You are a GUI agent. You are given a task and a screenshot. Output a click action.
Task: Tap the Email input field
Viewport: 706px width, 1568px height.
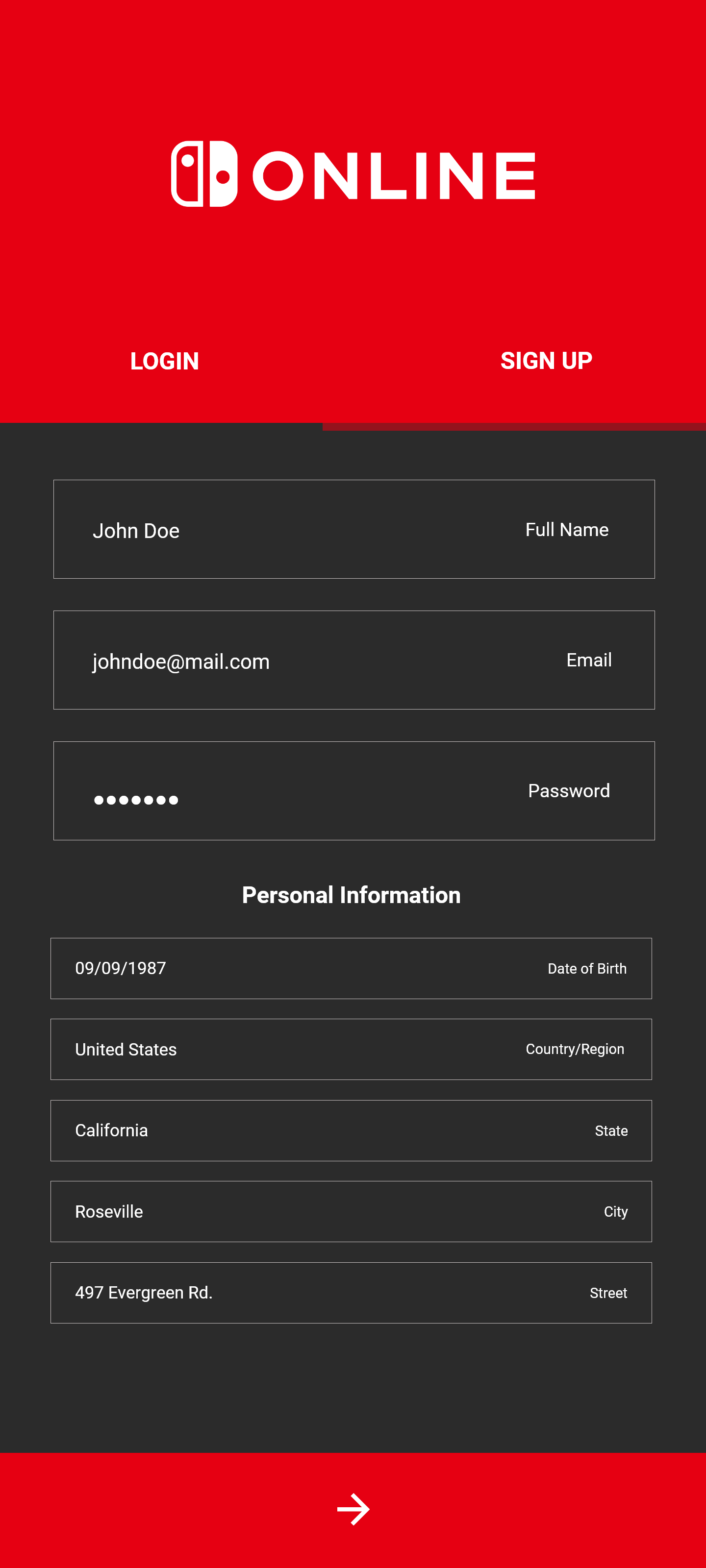[354, 660]
